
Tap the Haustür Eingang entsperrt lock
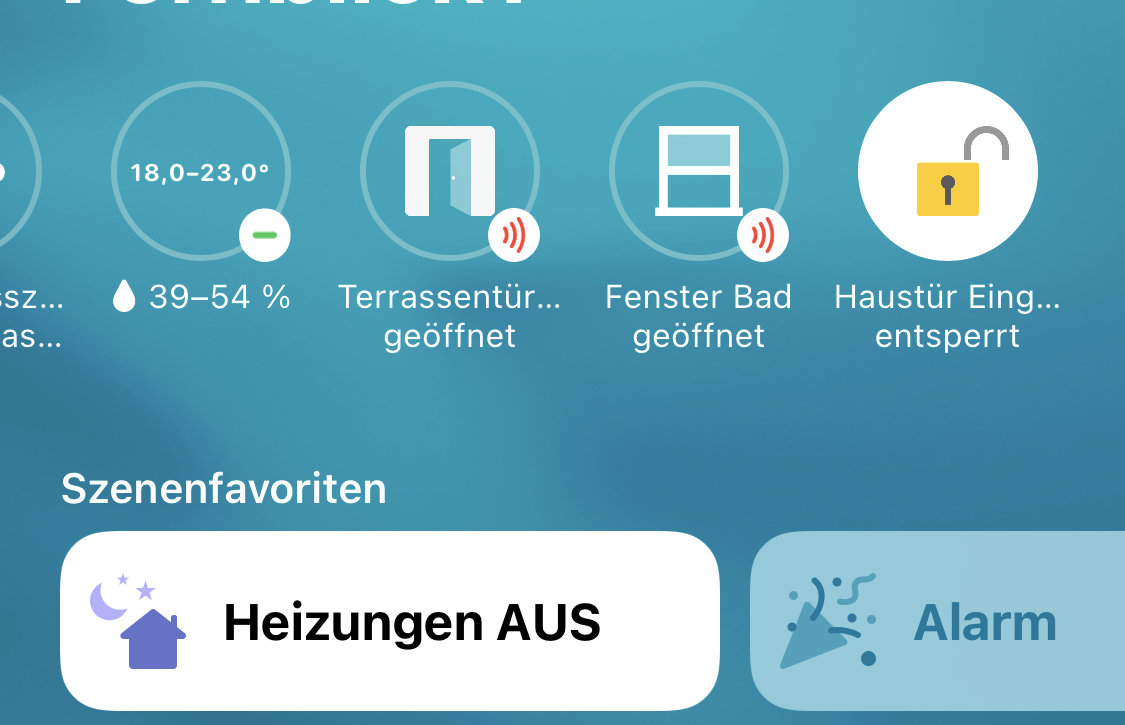(947, 172)
